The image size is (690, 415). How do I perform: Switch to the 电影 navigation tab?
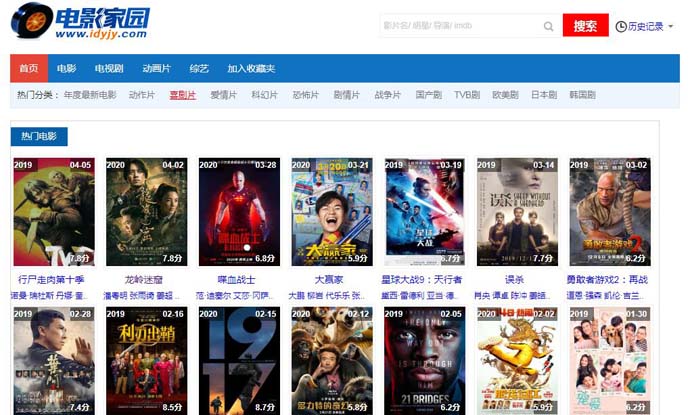click(66, 69)
